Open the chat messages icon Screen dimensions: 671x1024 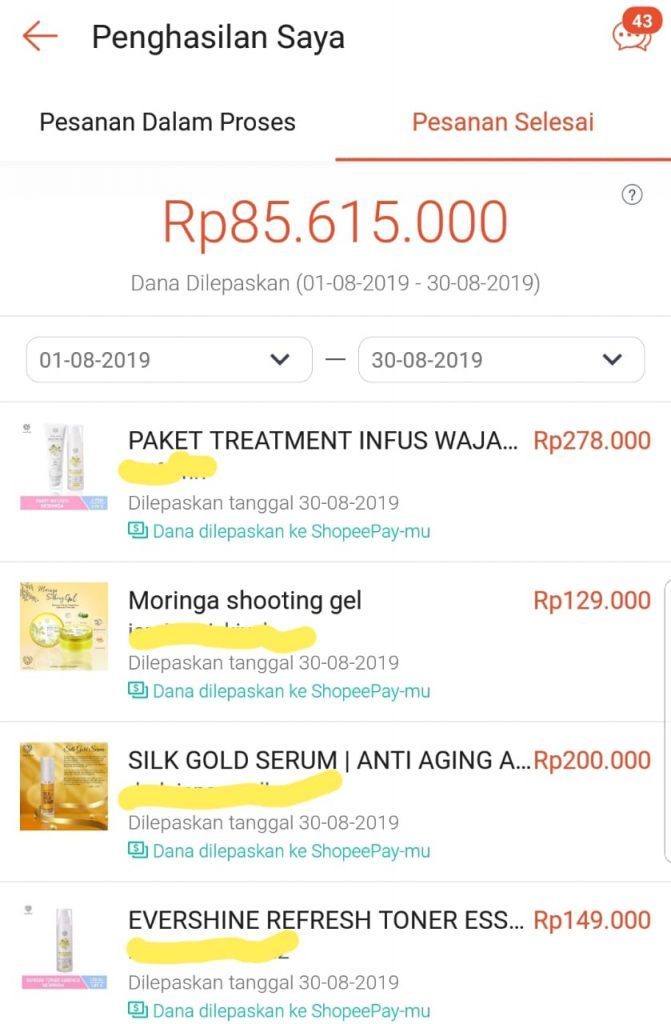[x=631, y=35]
